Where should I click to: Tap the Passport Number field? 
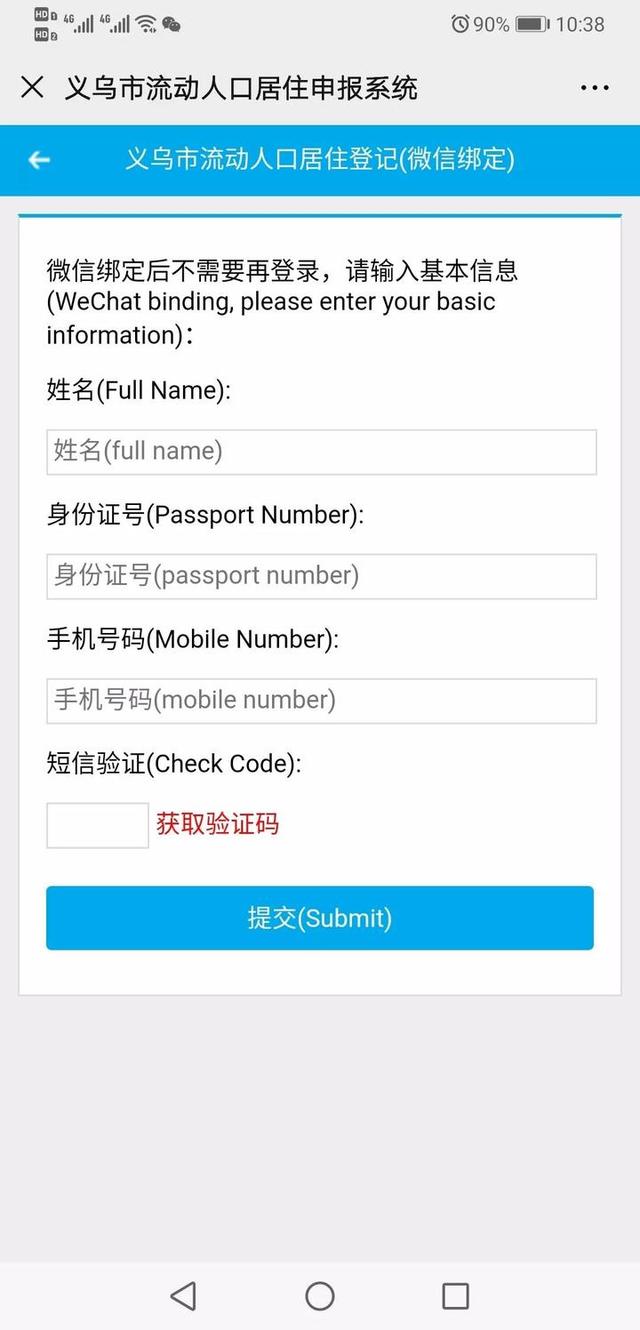[321, 576]
